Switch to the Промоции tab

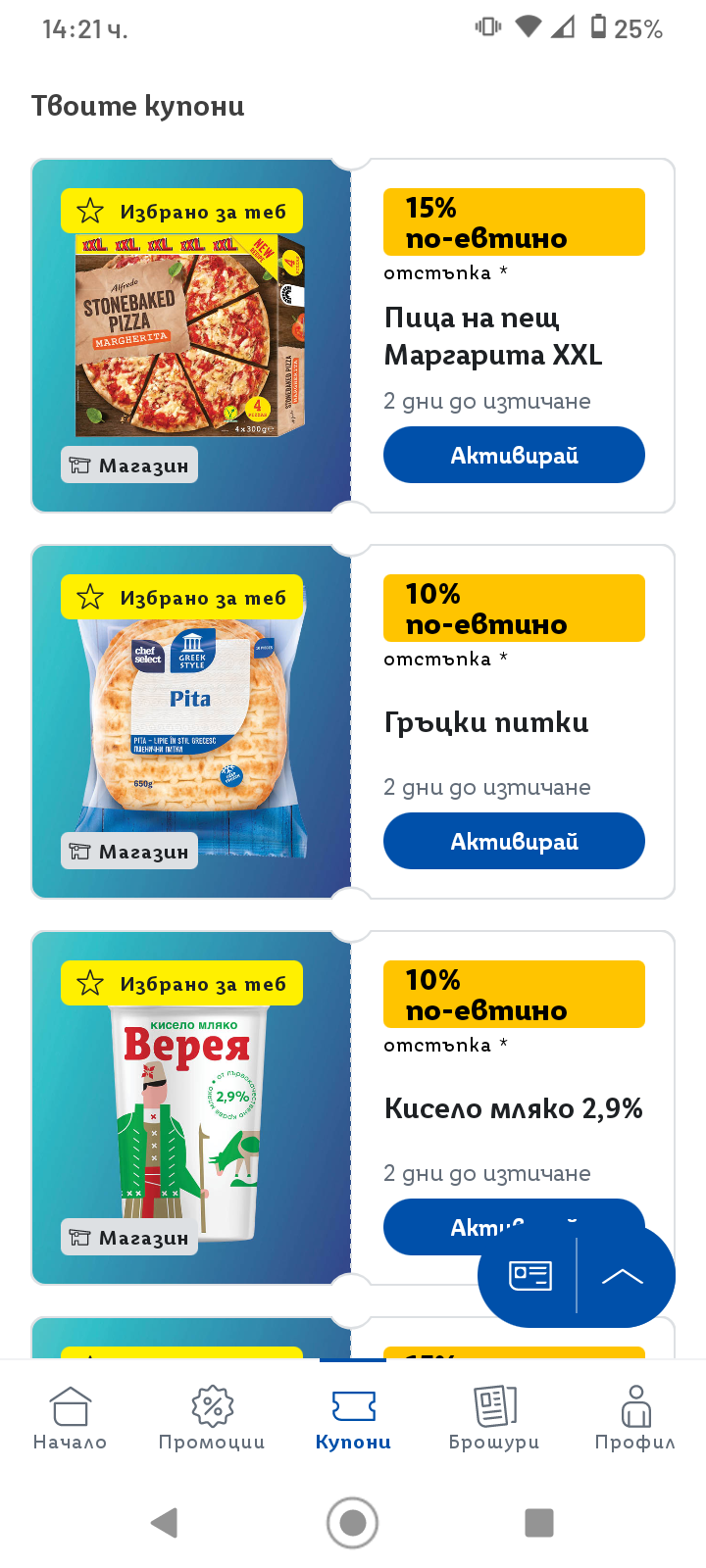(212, 1418)
